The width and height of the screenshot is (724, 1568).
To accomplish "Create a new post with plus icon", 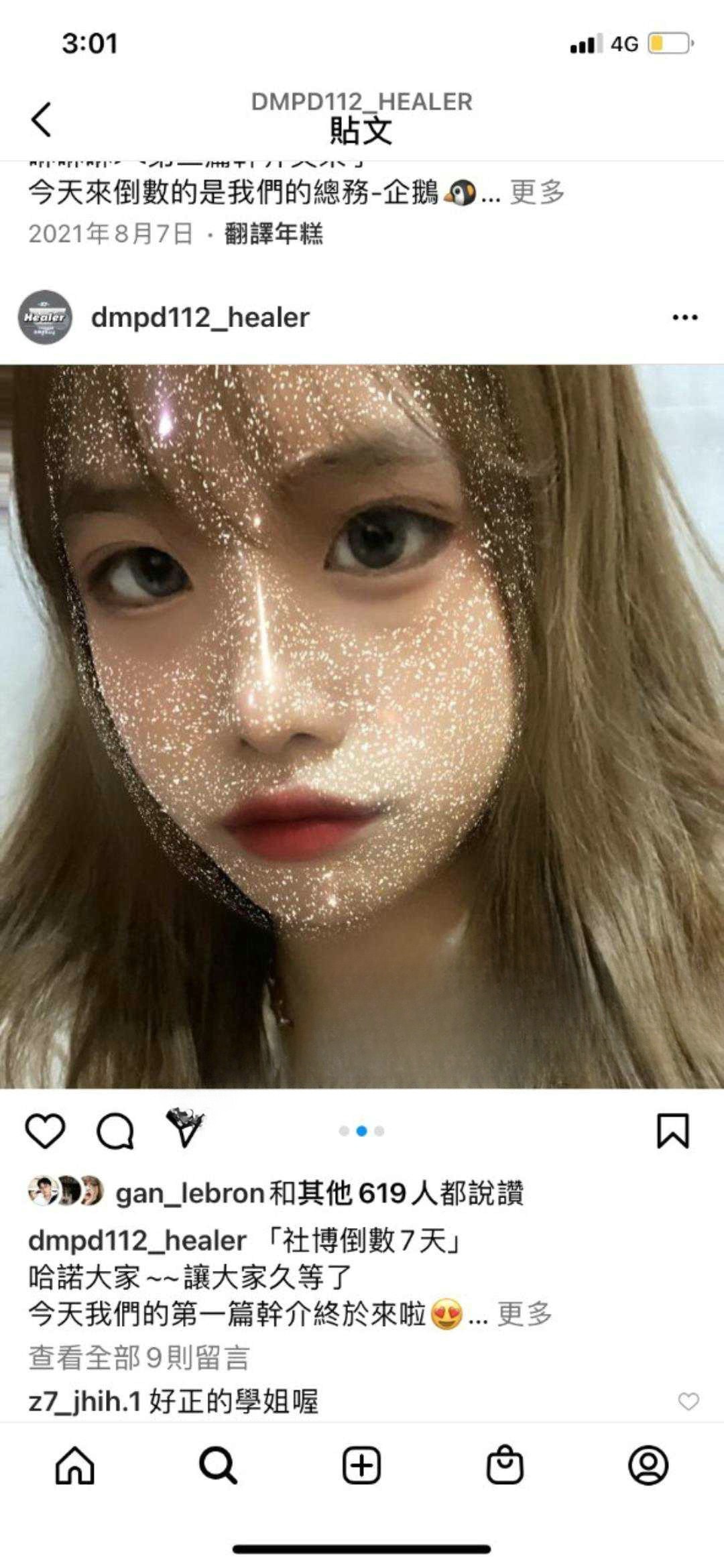I will (361, 1465).
